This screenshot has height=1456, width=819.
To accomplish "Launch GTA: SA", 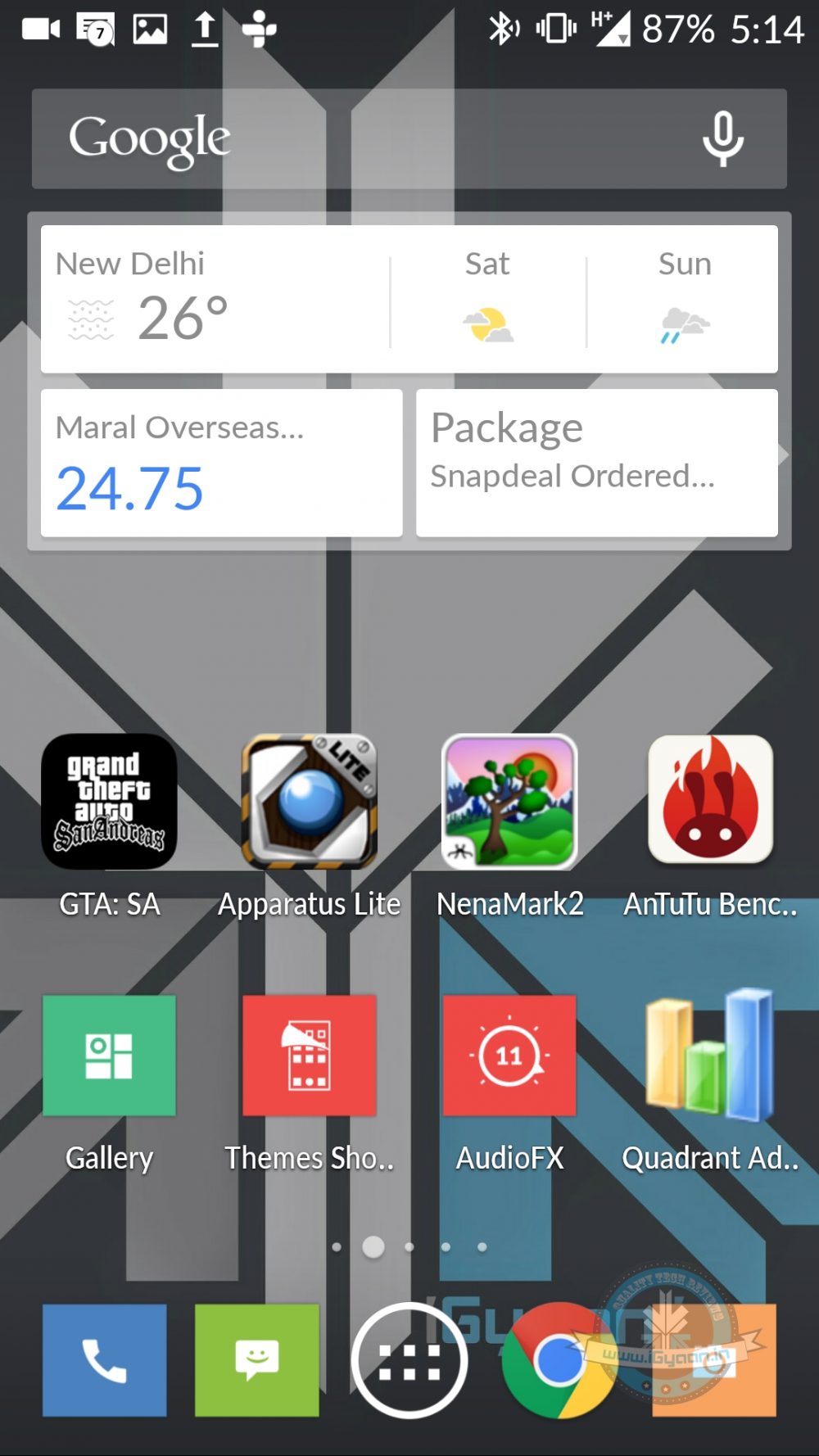I will tap(110, 802).
